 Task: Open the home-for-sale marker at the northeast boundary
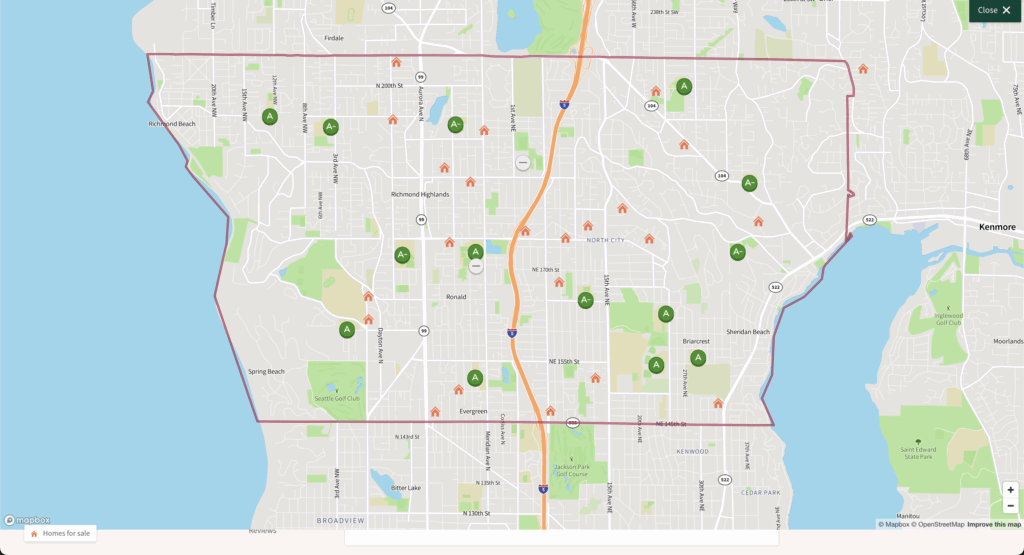[x=862, y=69]
